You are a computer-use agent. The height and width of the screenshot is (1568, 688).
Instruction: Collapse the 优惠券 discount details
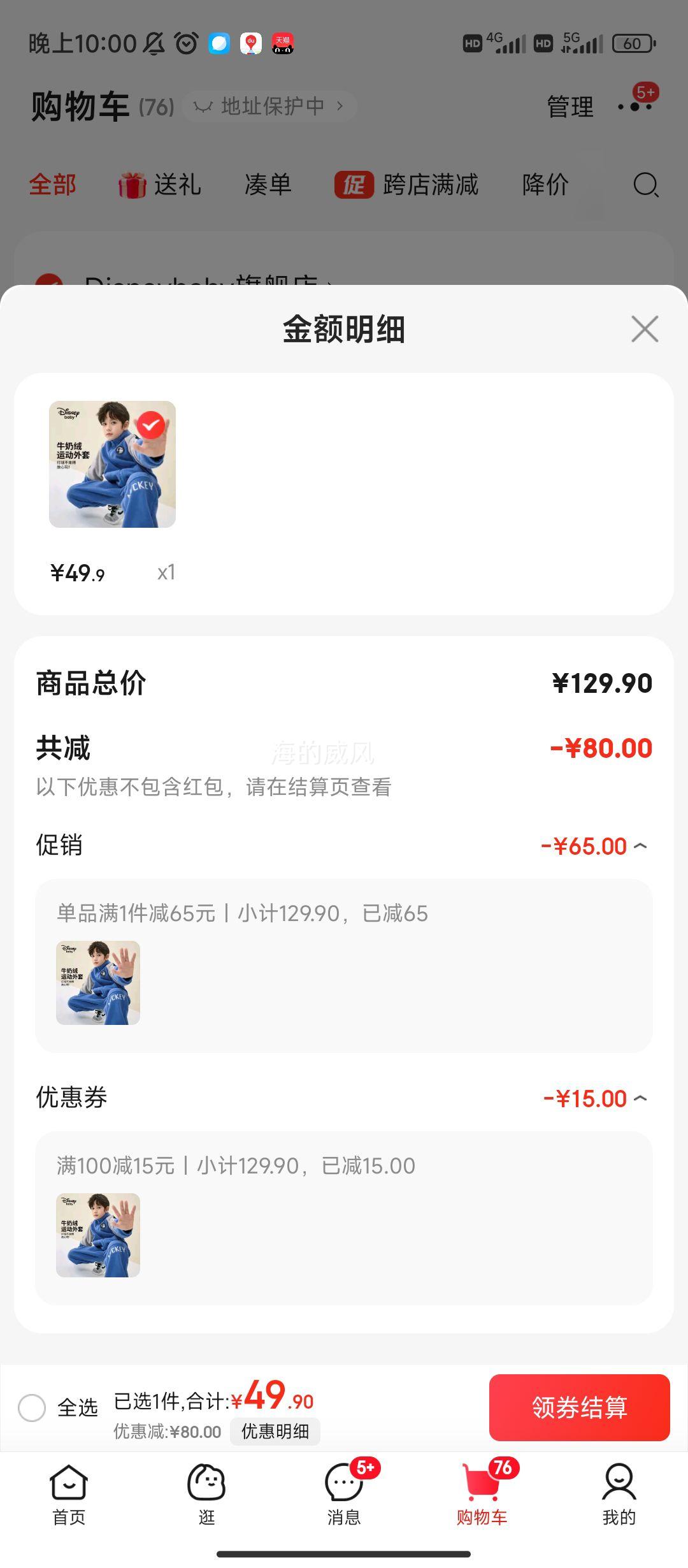tap(640, 1098)
